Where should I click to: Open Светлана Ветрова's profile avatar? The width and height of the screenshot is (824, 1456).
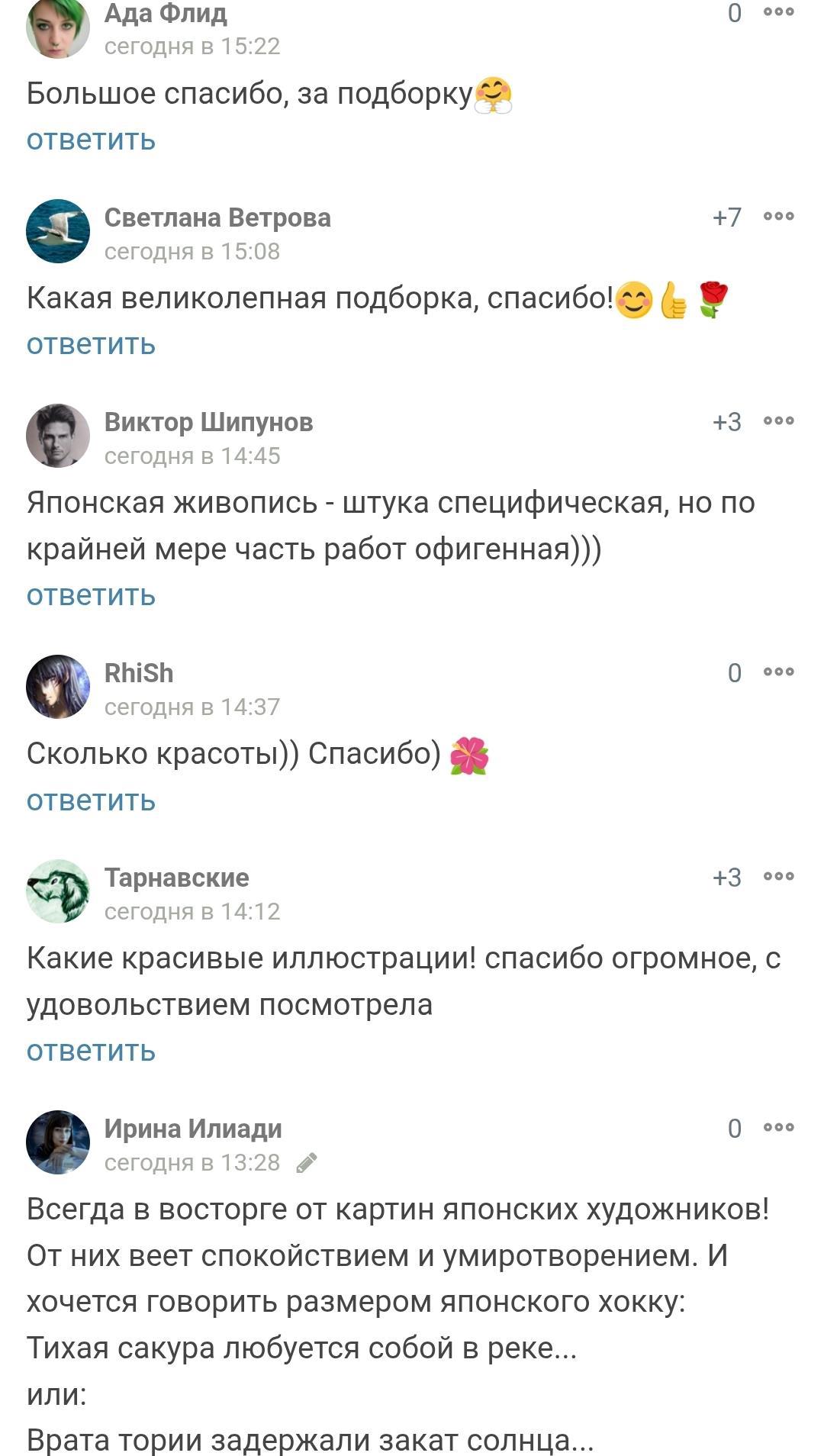point(58,231)
